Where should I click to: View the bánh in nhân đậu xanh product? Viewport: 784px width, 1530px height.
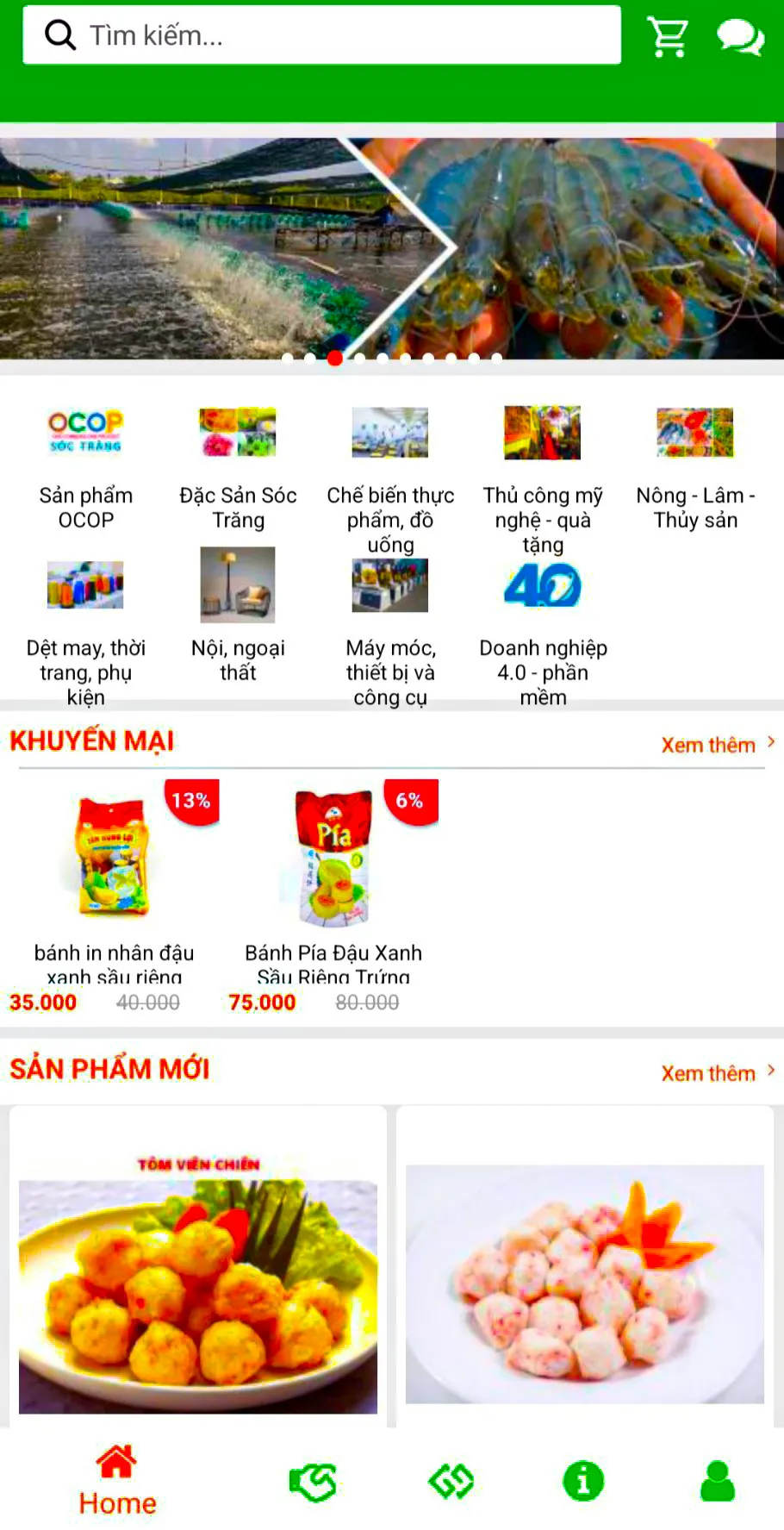tap(114, 888)
